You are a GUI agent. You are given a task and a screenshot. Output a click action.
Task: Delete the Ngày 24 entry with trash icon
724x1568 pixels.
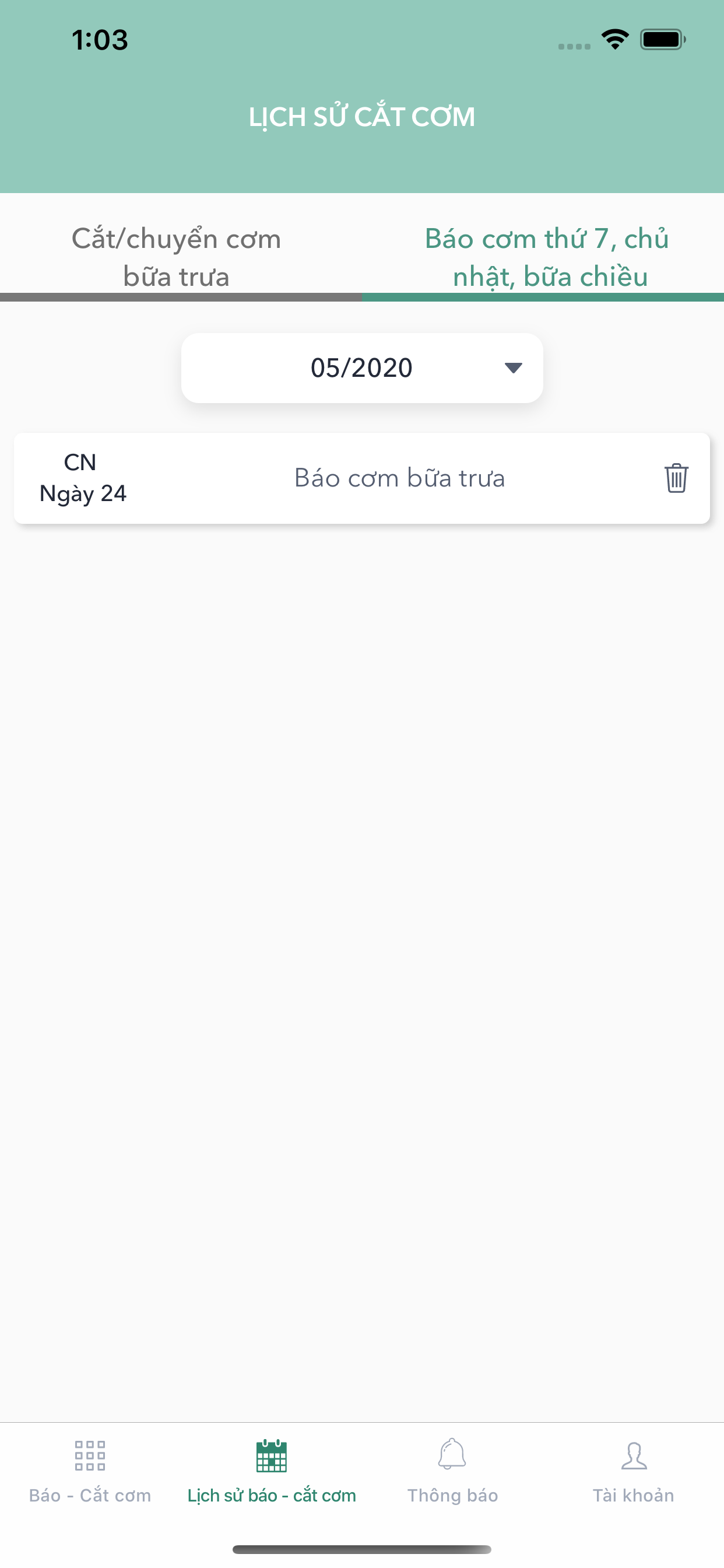point(676,478)
